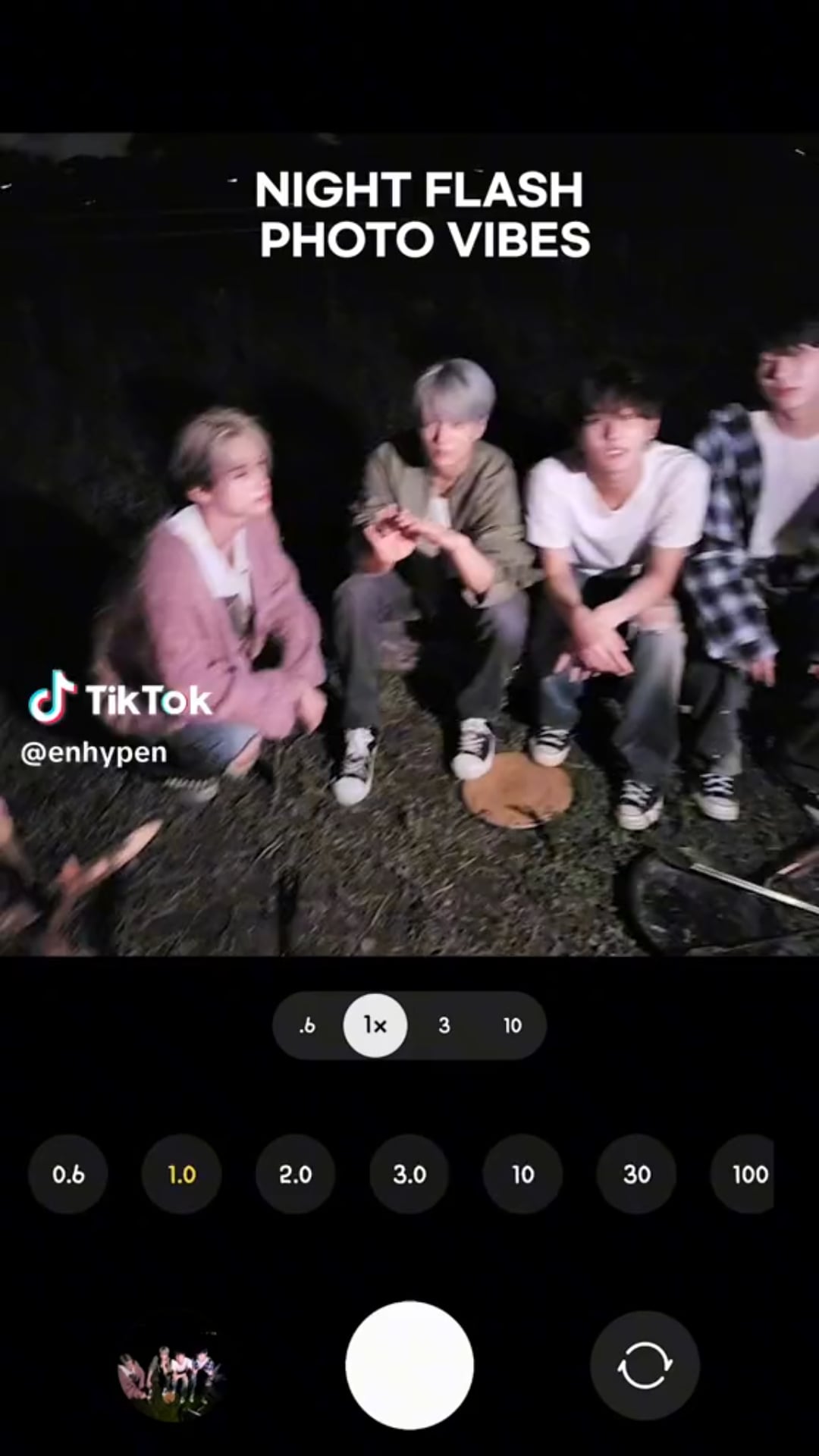This screenshot has height=1456, width=819.
Task: Open the last captured photo preview
Action: pos(171,1371)
